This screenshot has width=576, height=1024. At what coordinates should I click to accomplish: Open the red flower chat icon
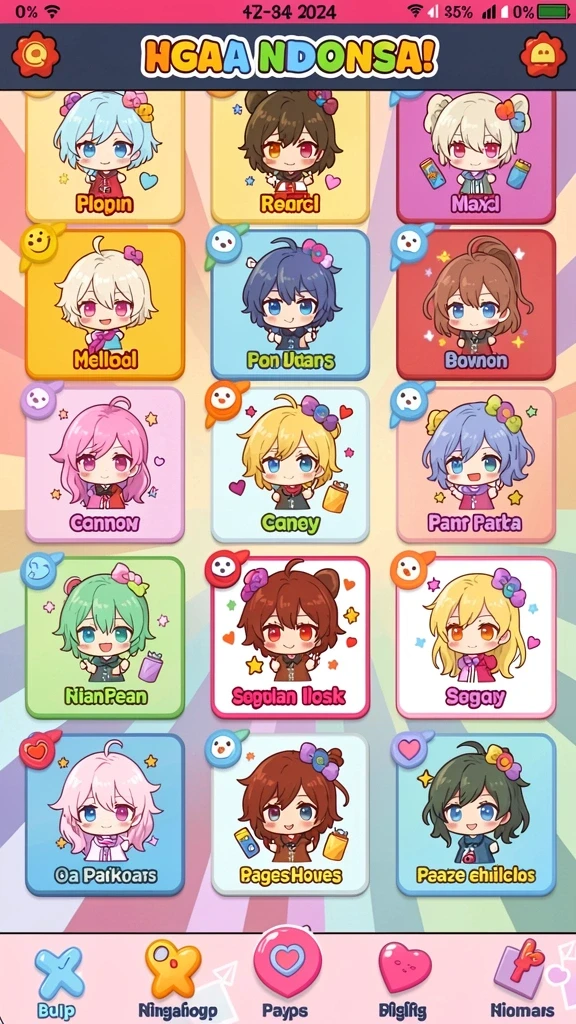click(x=543, y=55)
